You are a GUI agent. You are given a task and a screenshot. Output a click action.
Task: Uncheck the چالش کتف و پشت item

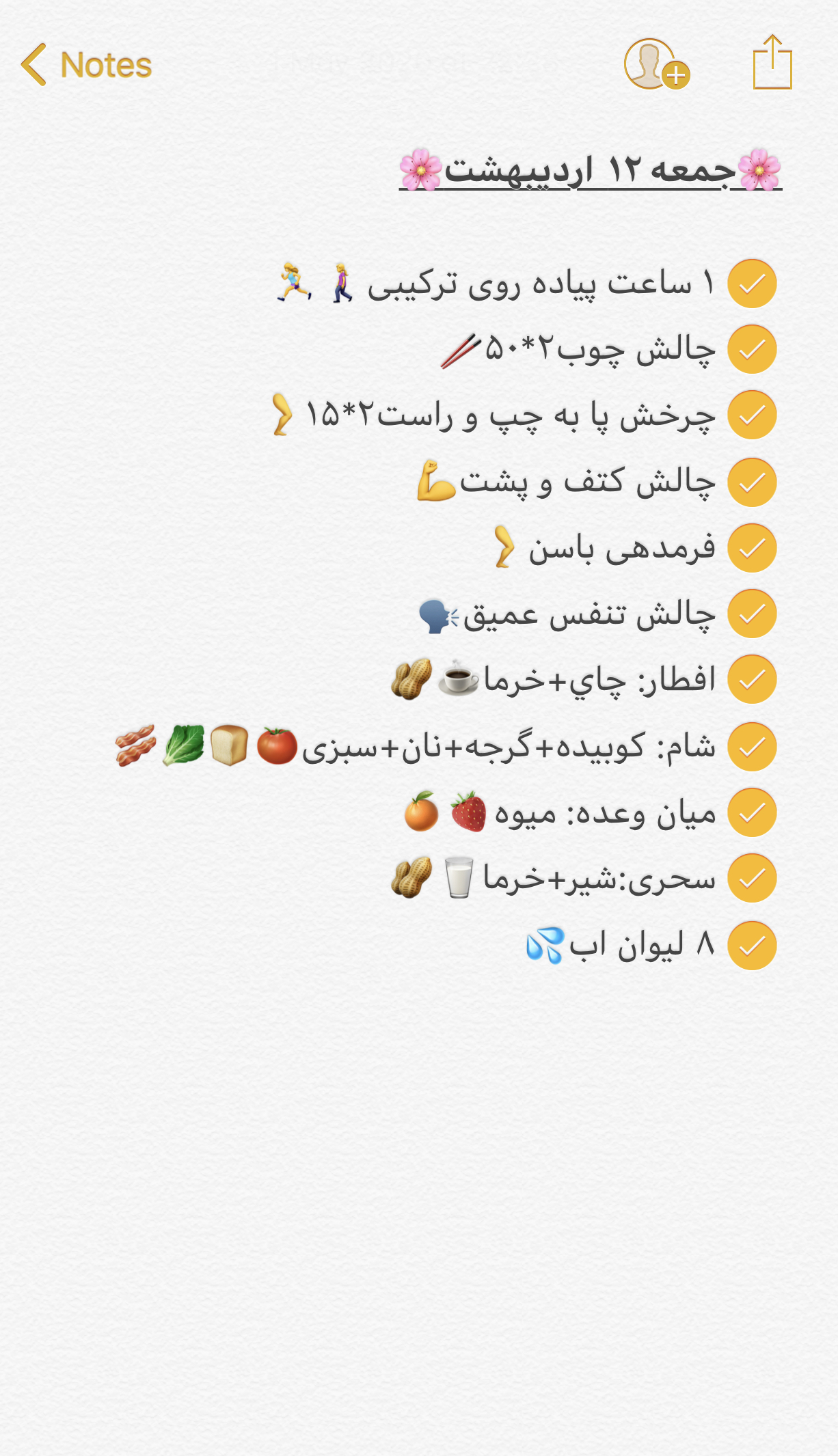(752, 482)
